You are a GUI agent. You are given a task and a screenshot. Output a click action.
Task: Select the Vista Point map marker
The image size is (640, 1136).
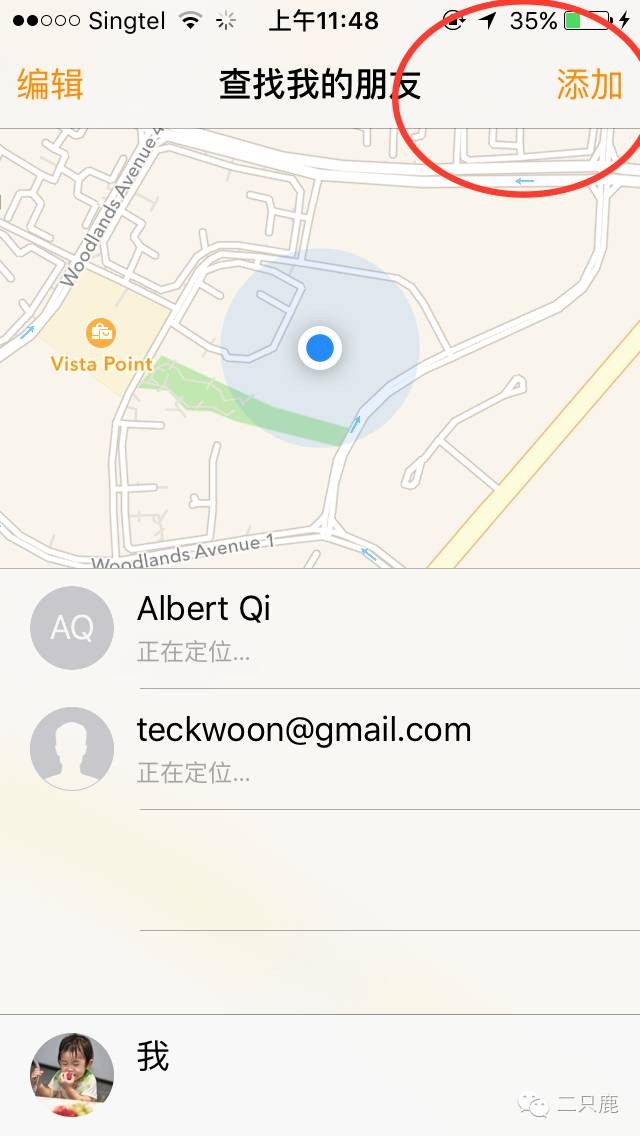click(101, 332)
